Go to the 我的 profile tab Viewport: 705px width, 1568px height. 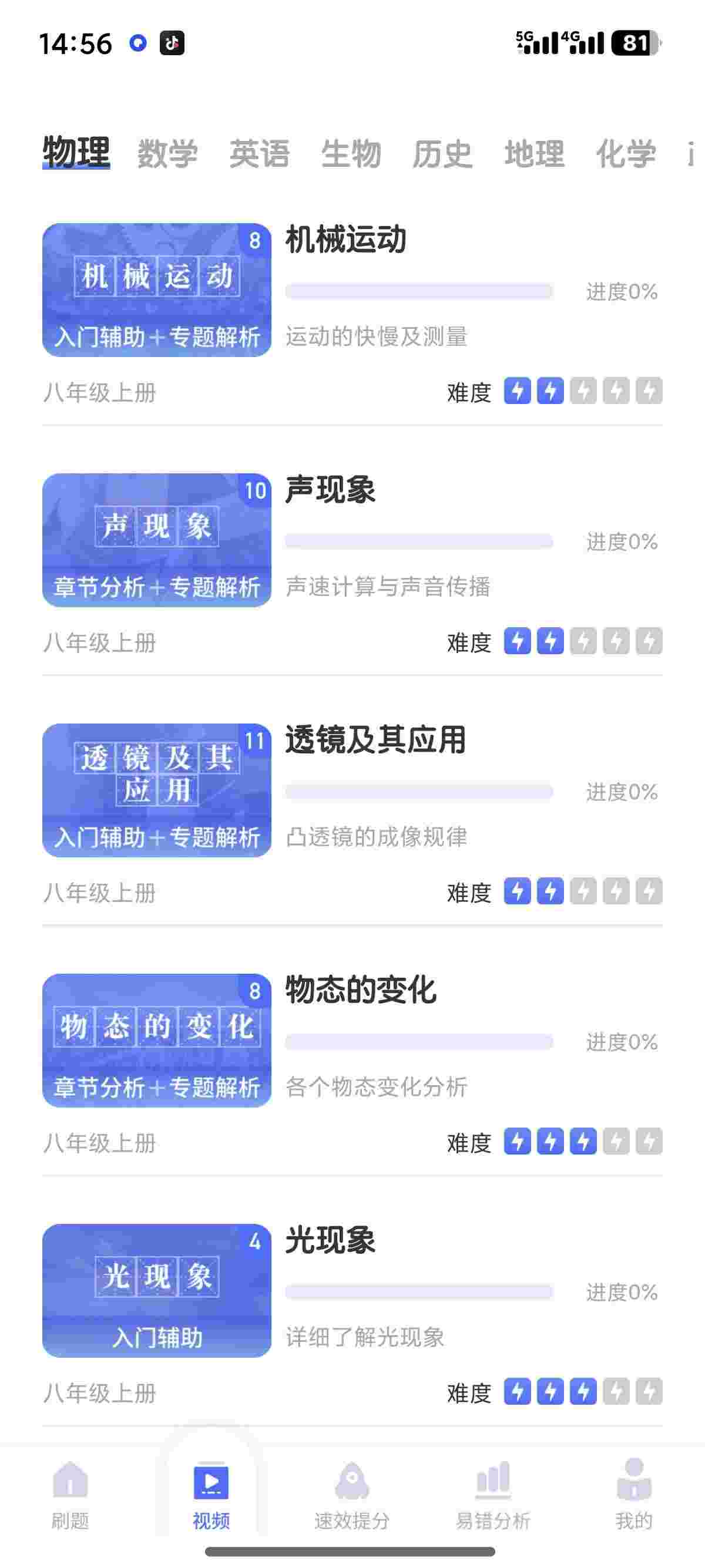point(634,1495)
